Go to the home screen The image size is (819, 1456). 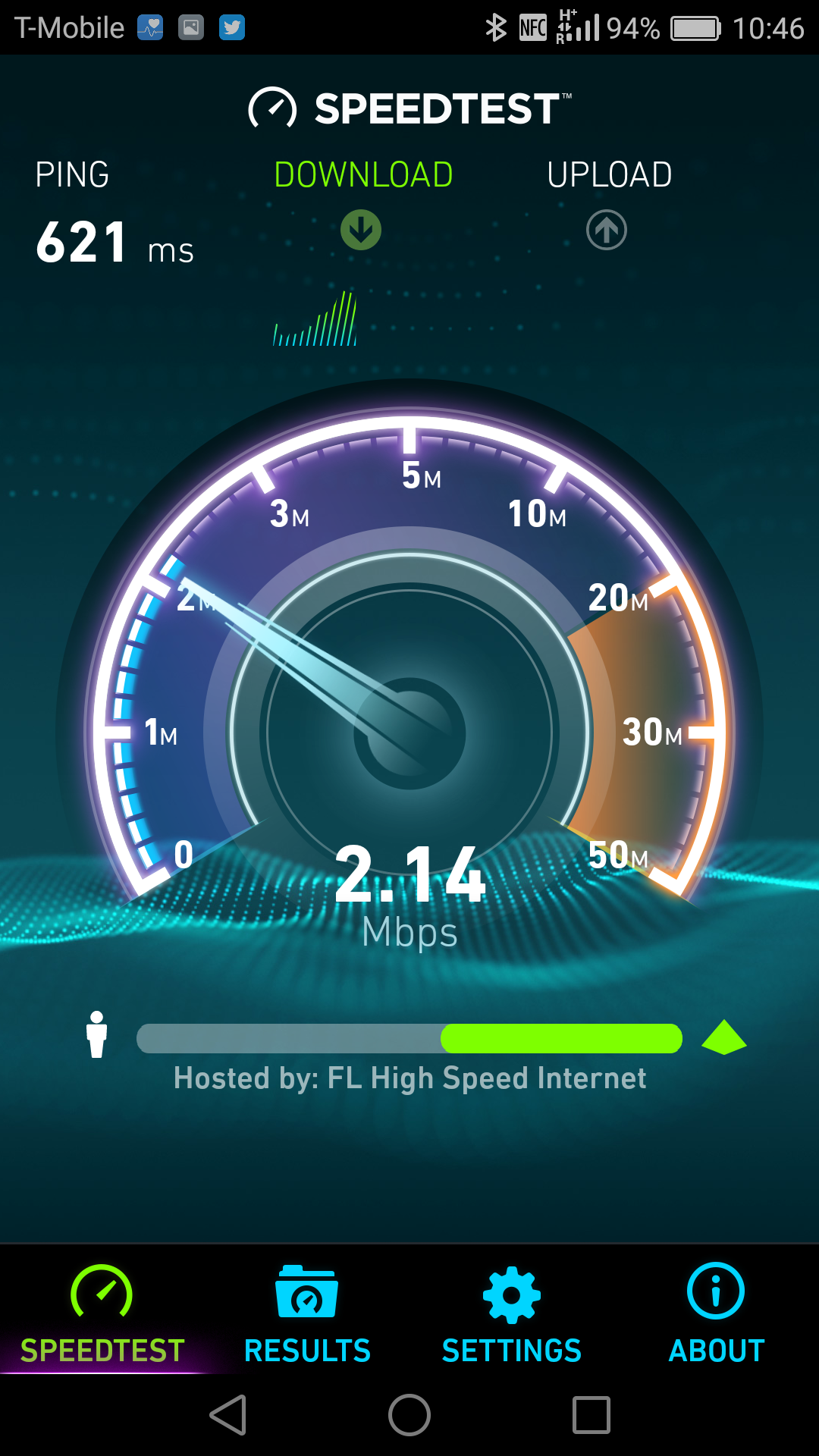pos(409,1415)
